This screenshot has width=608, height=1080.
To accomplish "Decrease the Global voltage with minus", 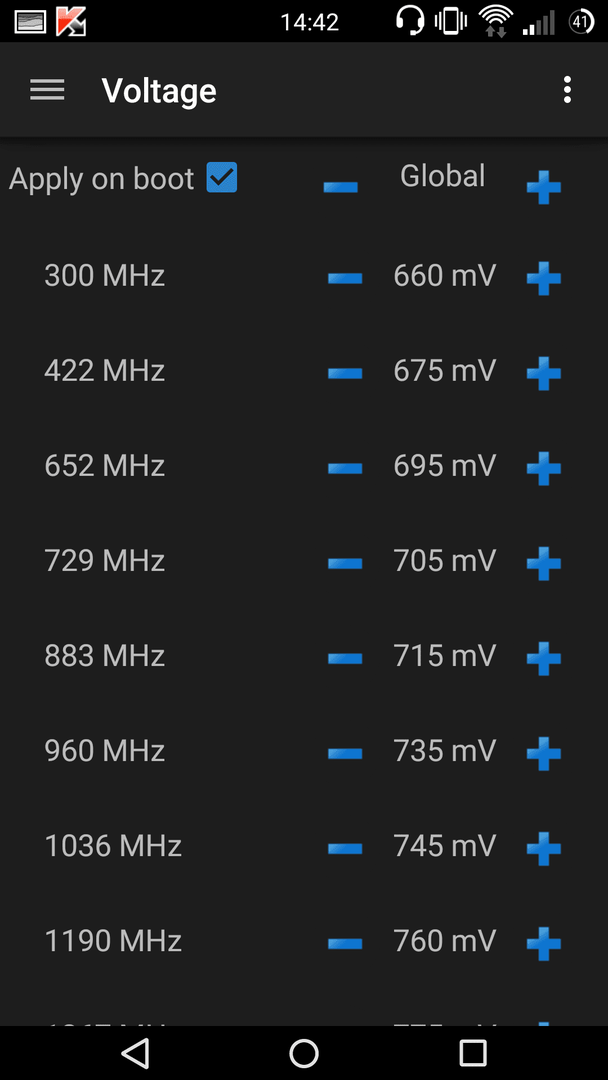I will coord(340,187).
